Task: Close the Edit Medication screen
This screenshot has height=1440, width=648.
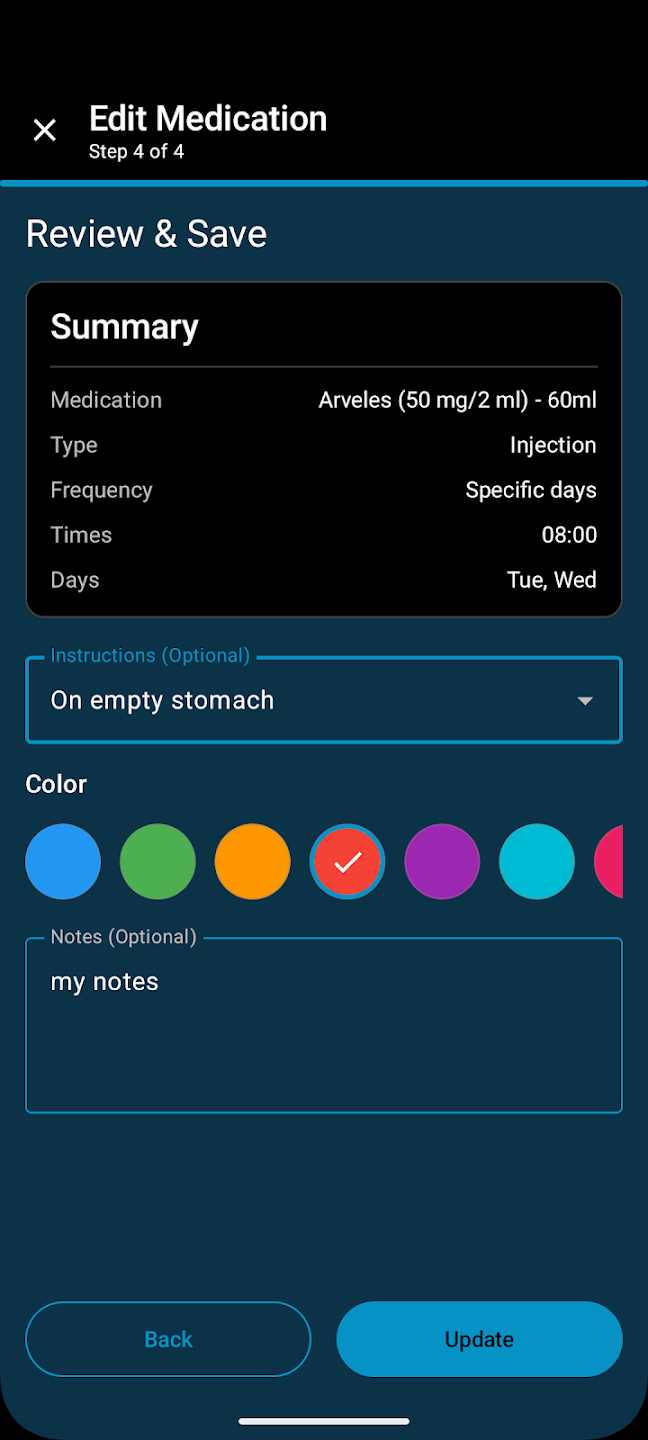Action: [45, 130]
